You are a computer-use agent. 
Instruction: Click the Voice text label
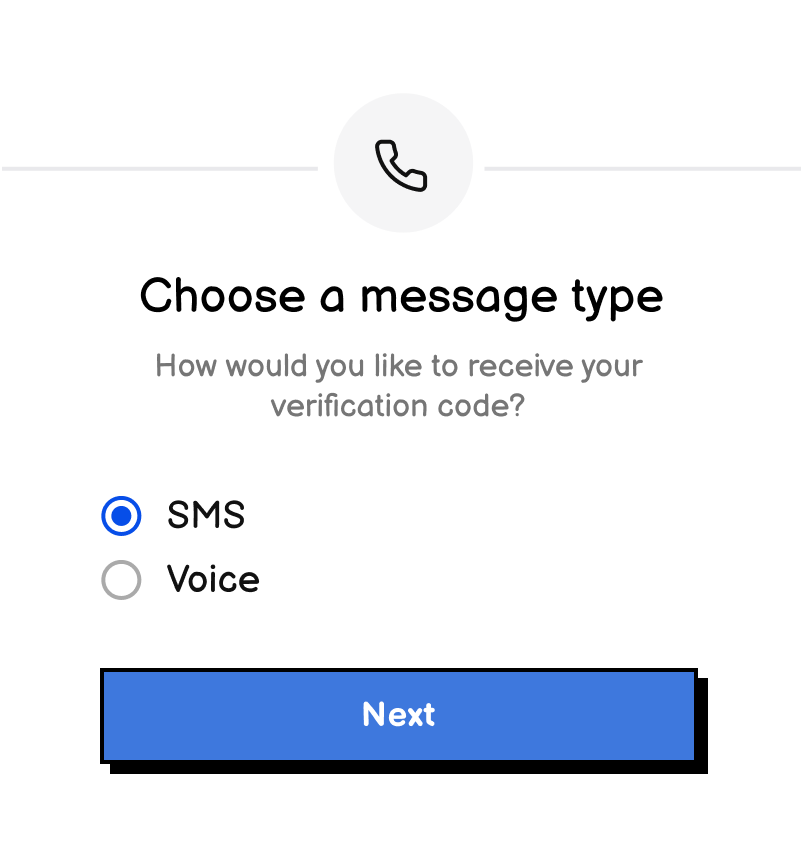tap(213, 580)
